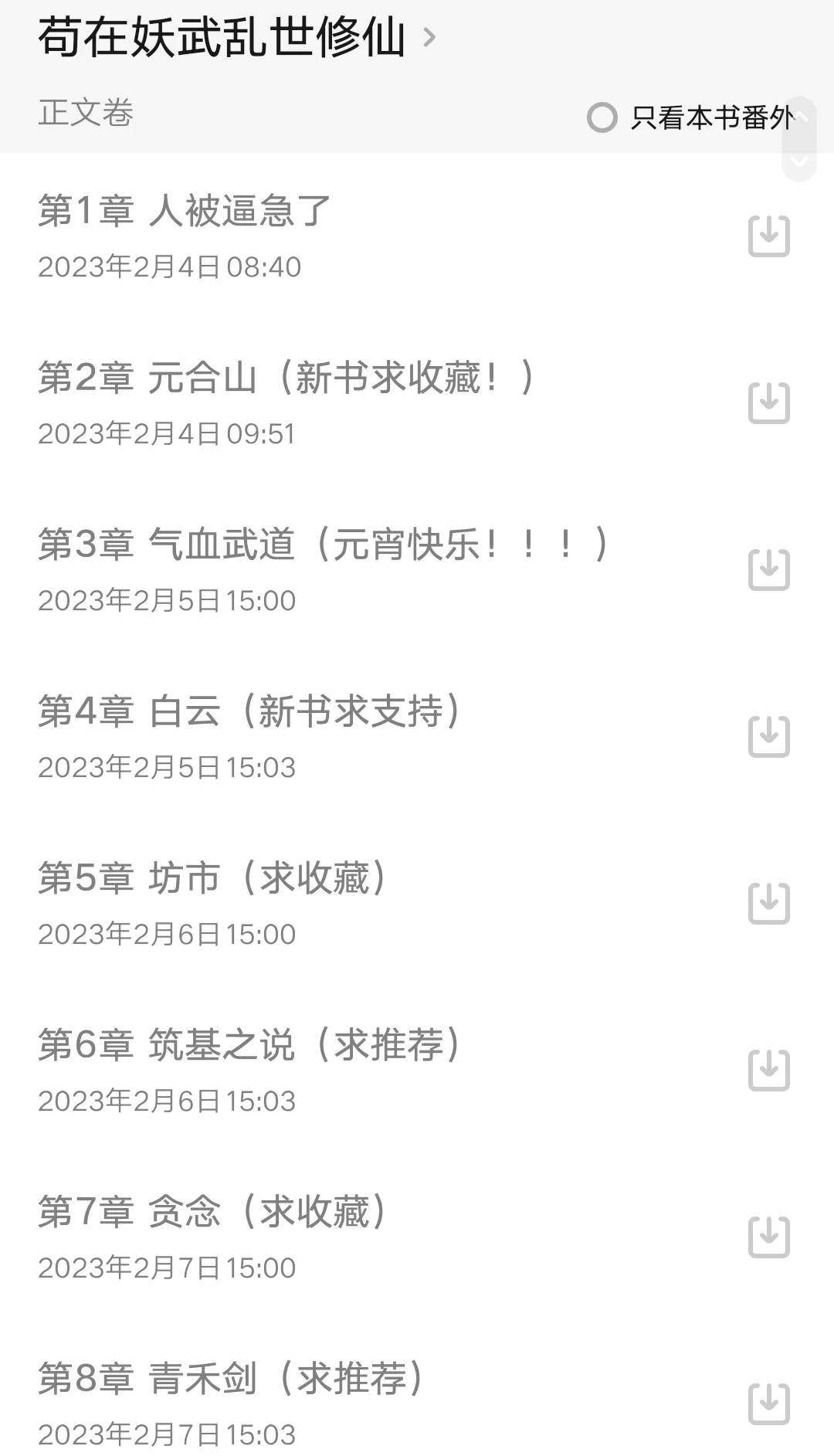834x1456 pixels.
Task: Tap the fast-scroll handle beside the chapter list
Action: [799, 139]
